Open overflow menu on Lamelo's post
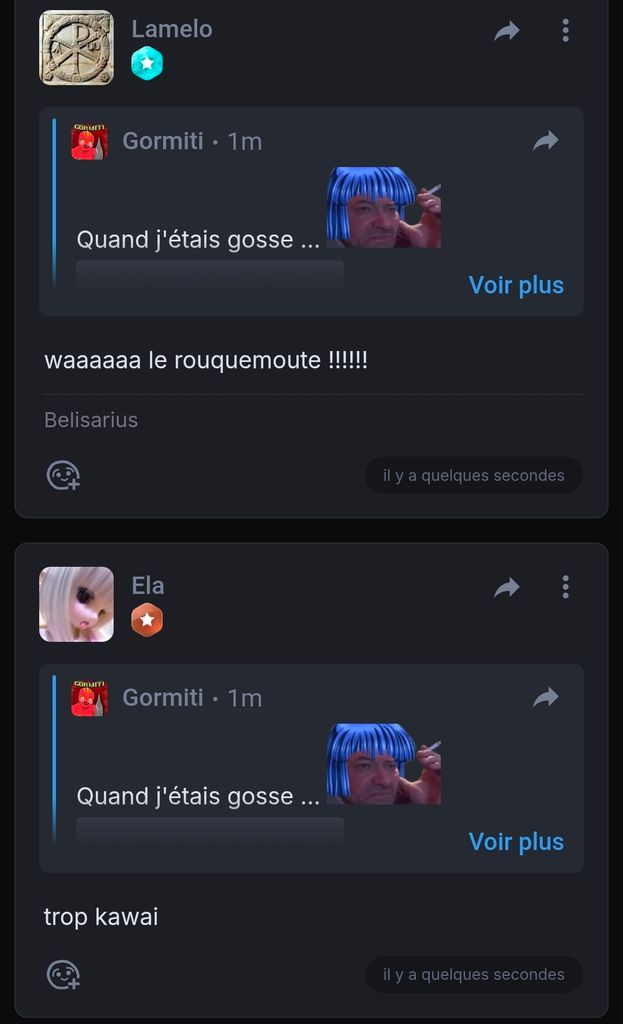 tap(565, 31)
